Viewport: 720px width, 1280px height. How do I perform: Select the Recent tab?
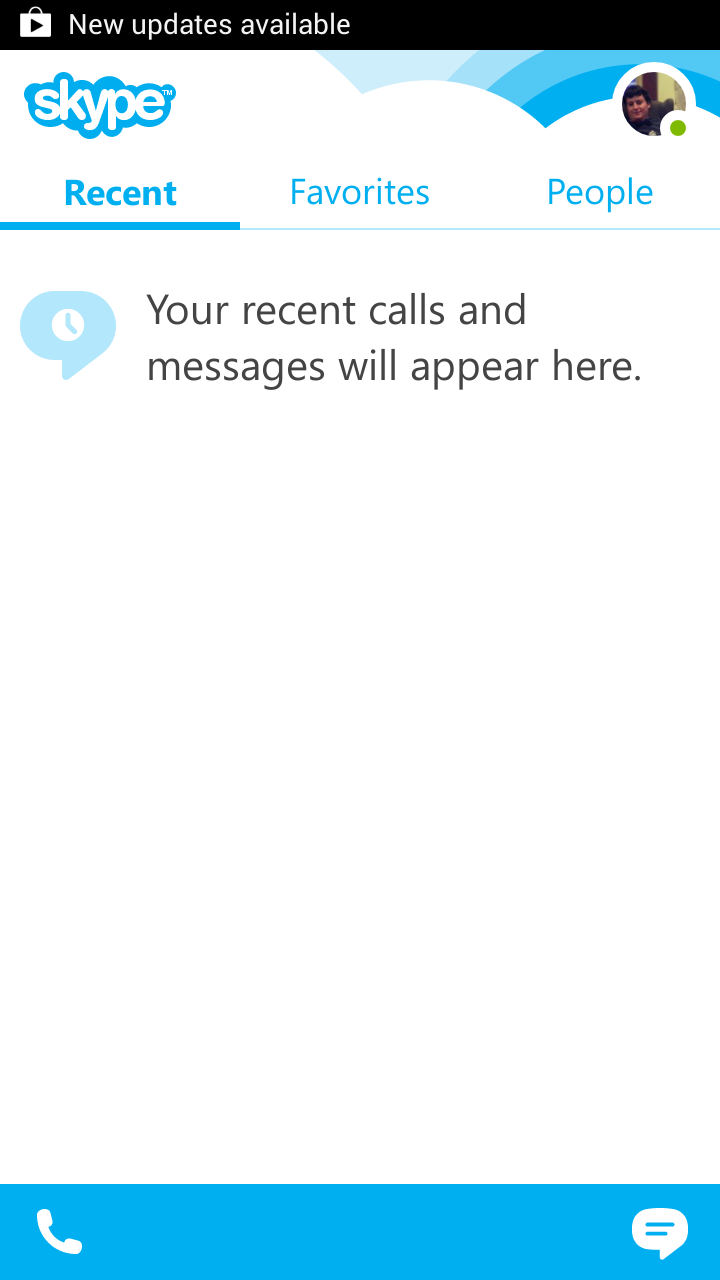coord(120,192)
